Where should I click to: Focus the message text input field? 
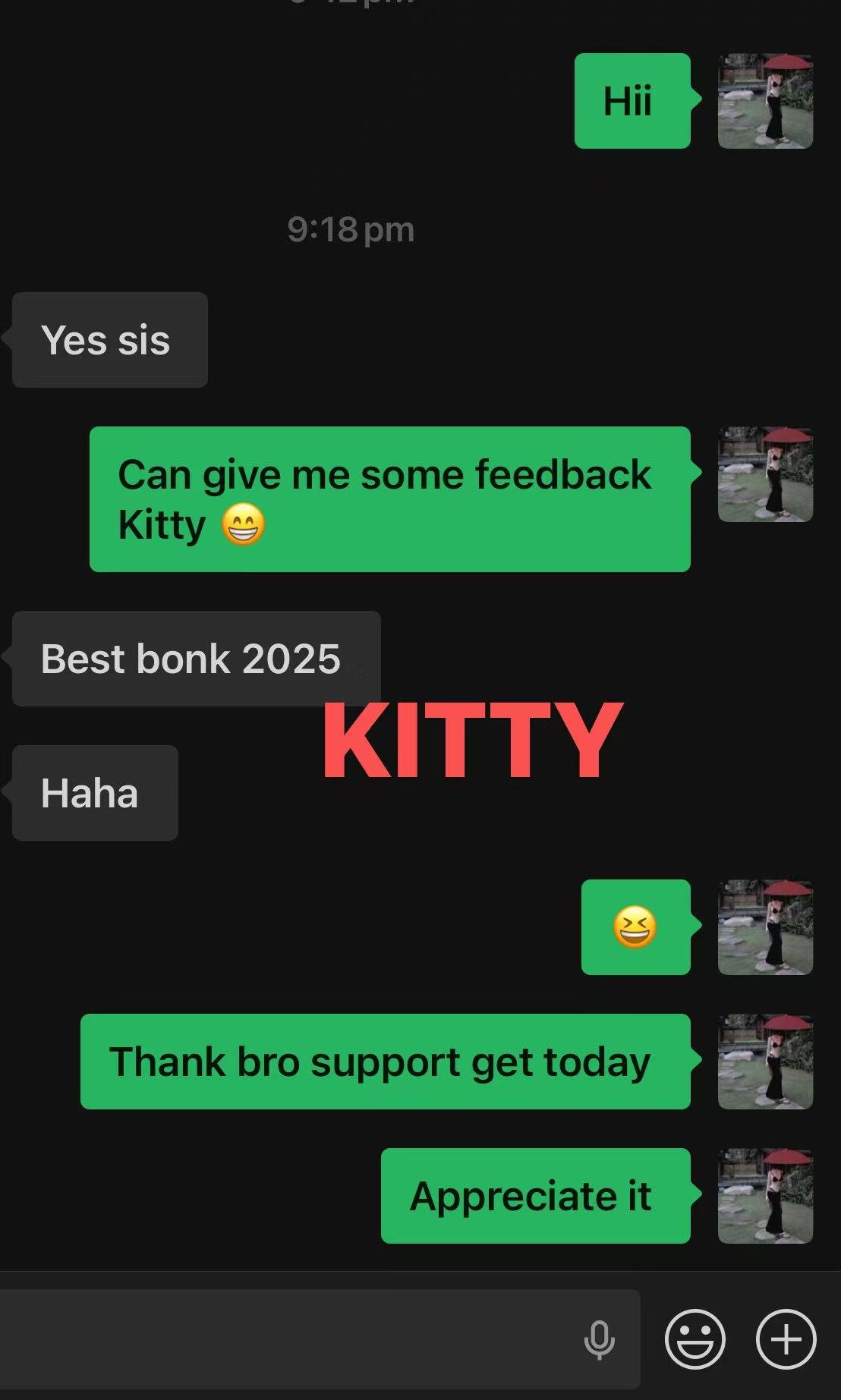(x=288, y=1339)
